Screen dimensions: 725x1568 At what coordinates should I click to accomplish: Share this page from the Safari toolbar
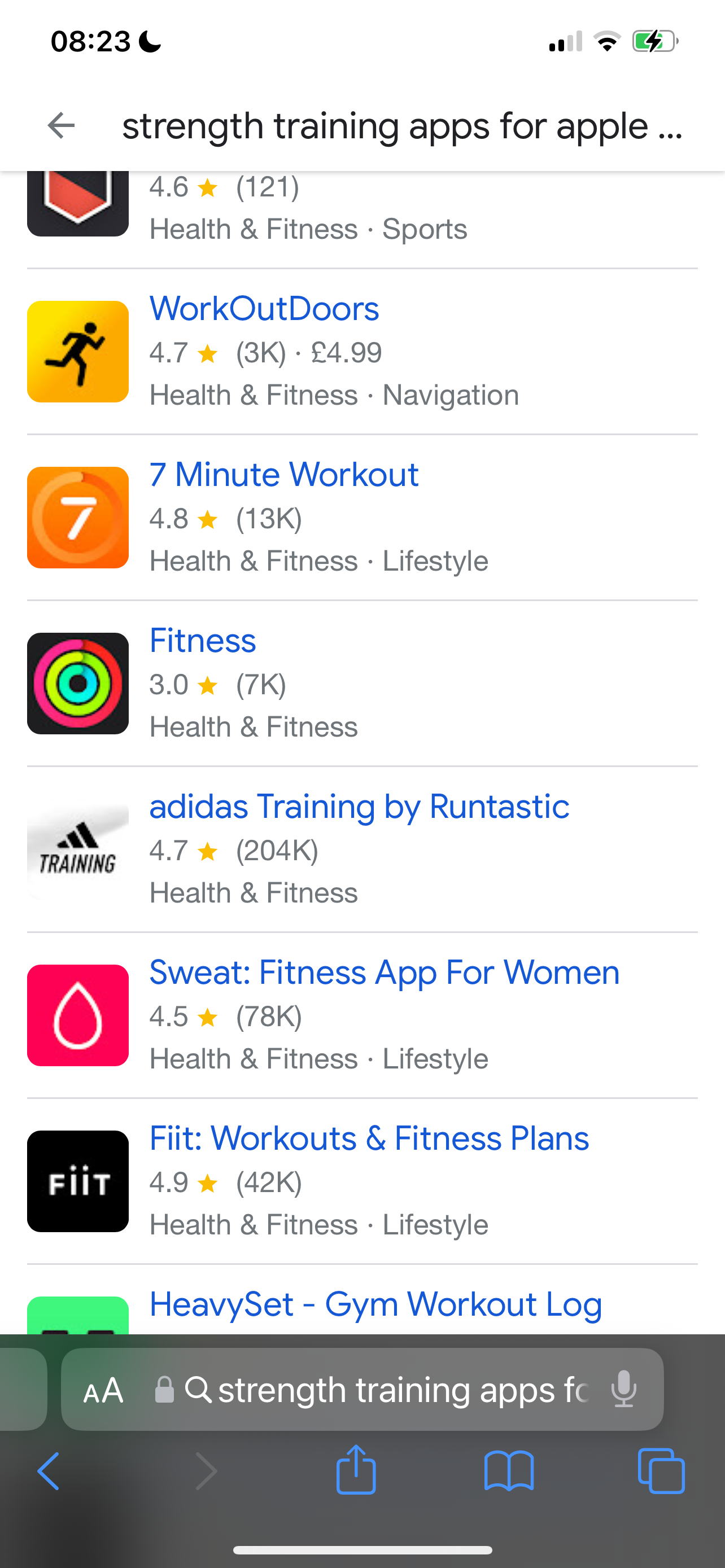click(356, 1469)
